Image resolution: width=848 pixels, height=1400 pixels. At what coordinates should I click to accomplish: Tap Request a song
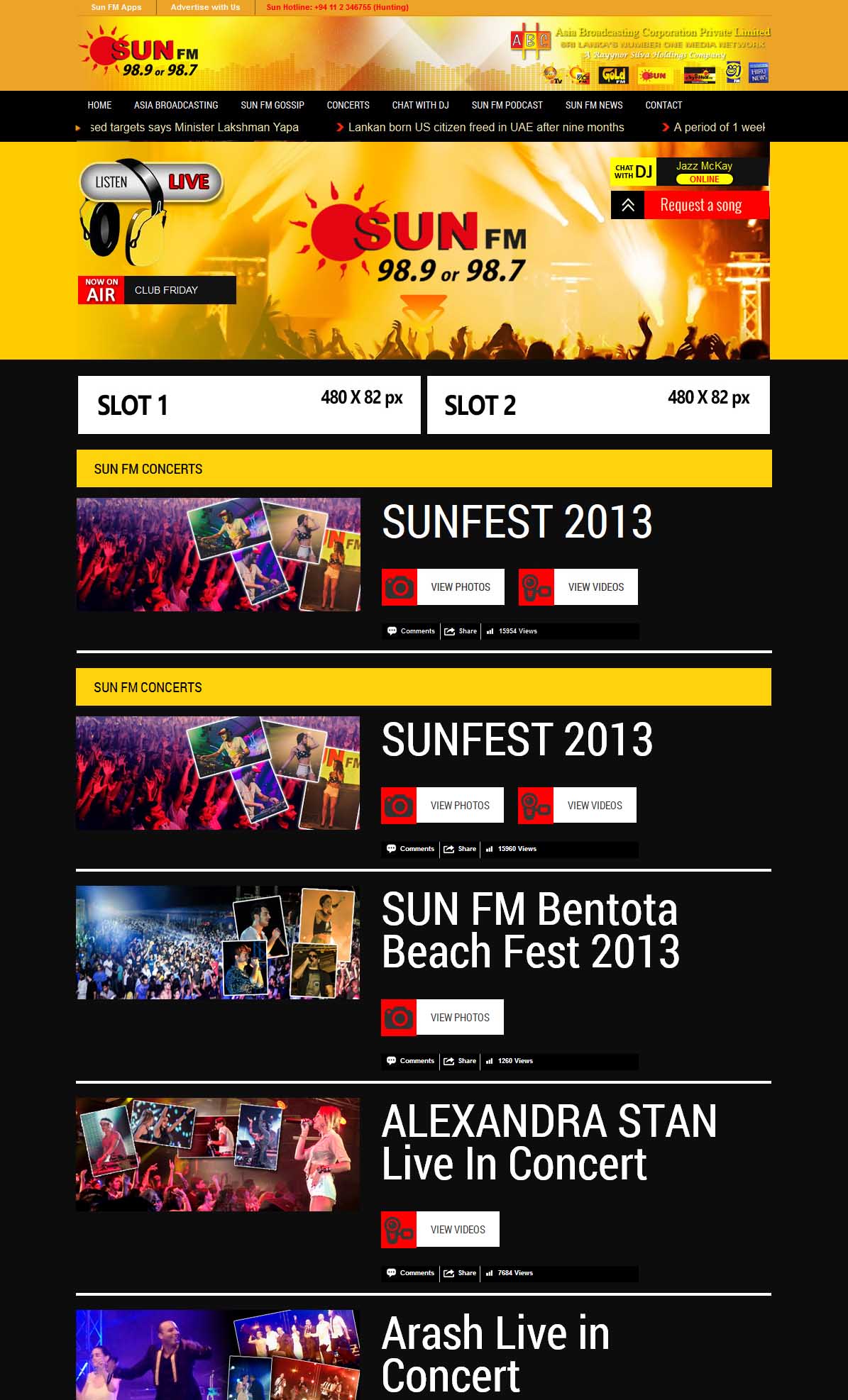click(x=700, y=206)
